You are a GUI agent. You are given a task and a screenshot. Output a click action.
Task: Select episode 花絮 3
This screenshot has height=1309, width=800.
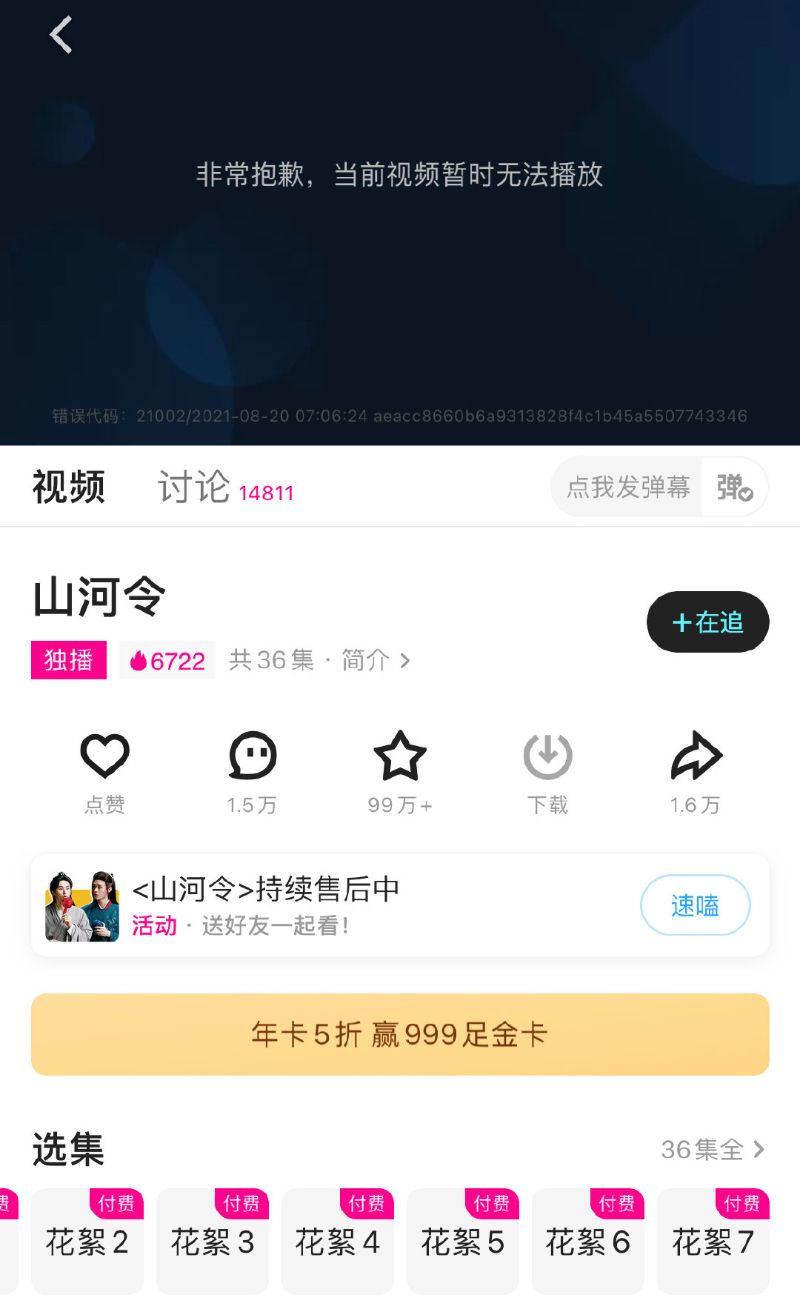coord(212,1242)
